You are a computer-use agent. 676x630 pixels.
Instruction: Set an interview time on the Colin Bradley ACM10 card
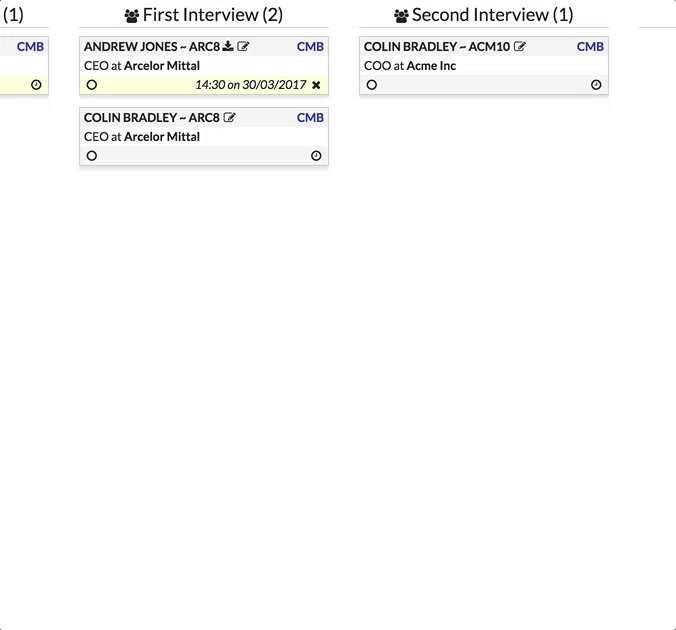point(596,85)
